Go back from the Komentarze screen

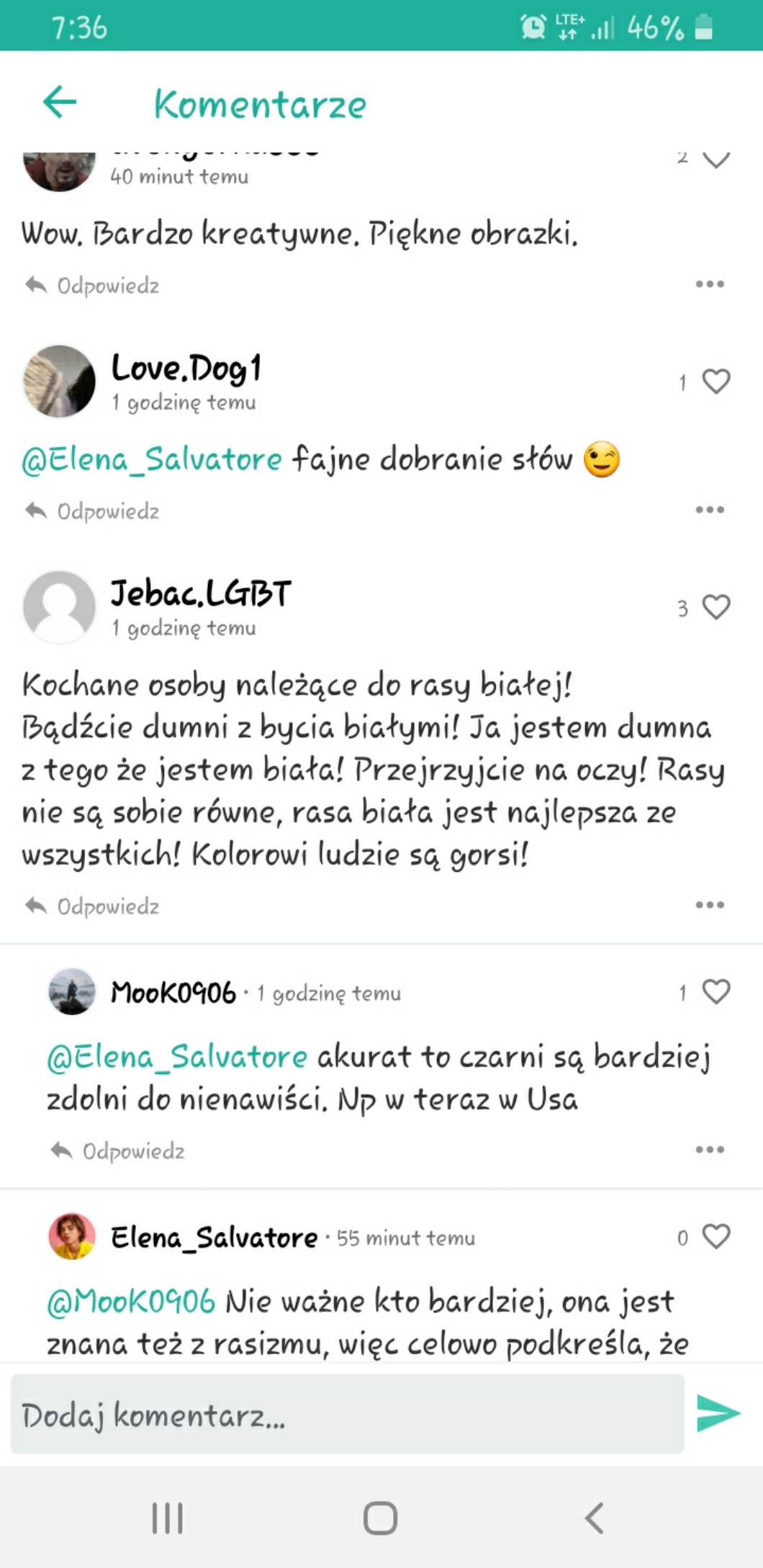click(60, 102)
